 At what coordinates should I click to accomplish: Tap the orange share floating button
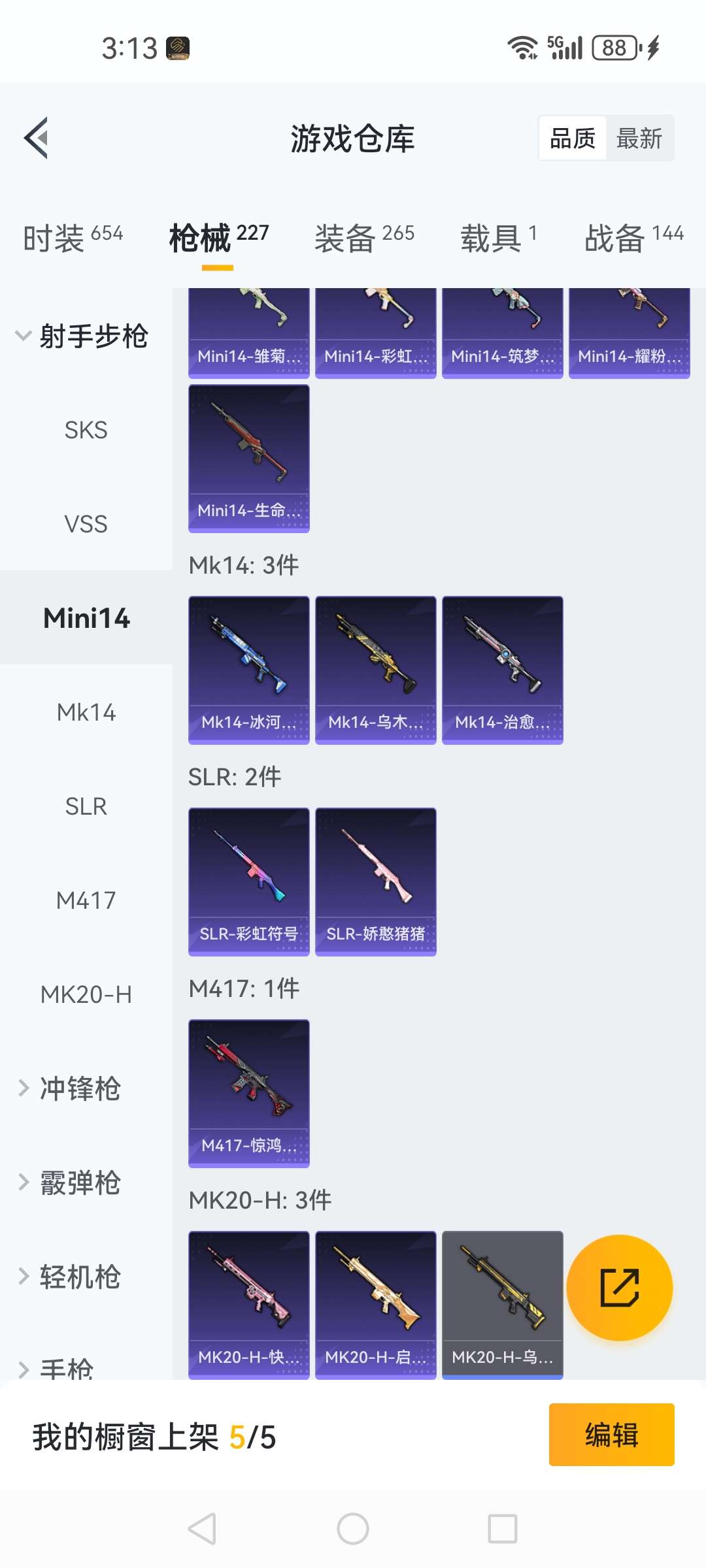[619, 1288]
